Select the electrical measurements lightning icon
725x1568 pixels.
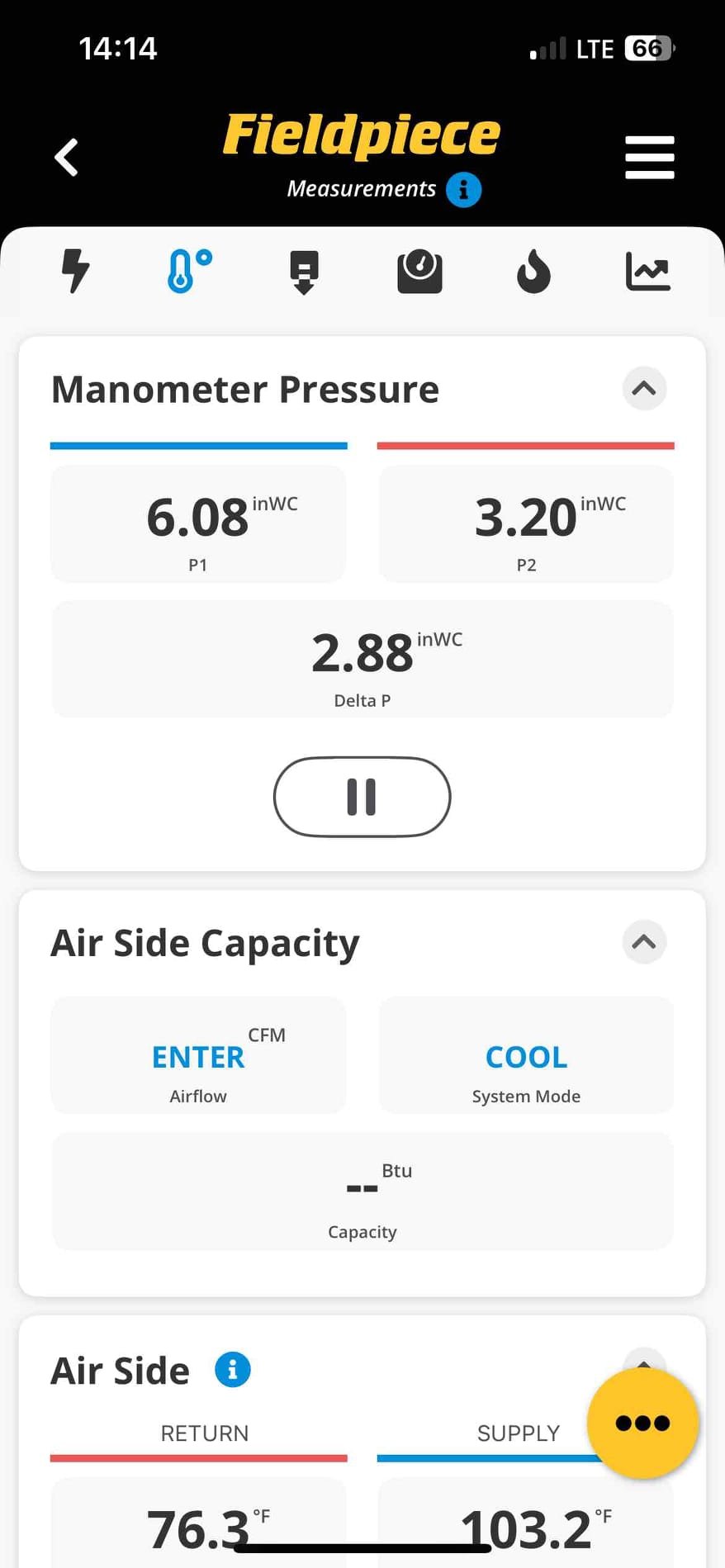point(75,271)
